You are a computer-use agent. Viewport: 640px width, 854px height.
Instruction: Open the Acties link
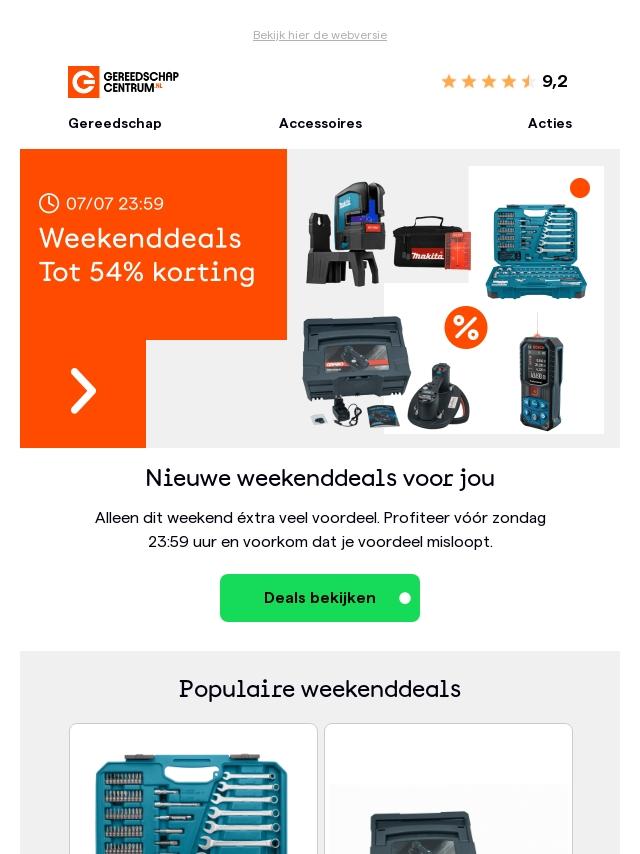[549, 123]
